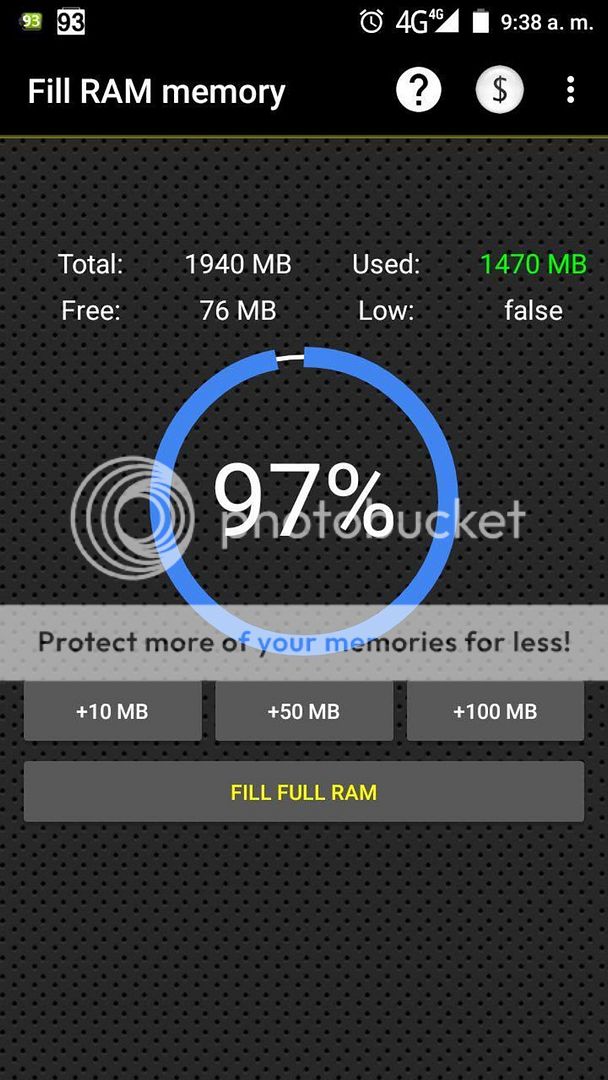Viewport: 608px width, 1080px height.
Task: Tap FILL FULL RAM
Action: point(304,792)
